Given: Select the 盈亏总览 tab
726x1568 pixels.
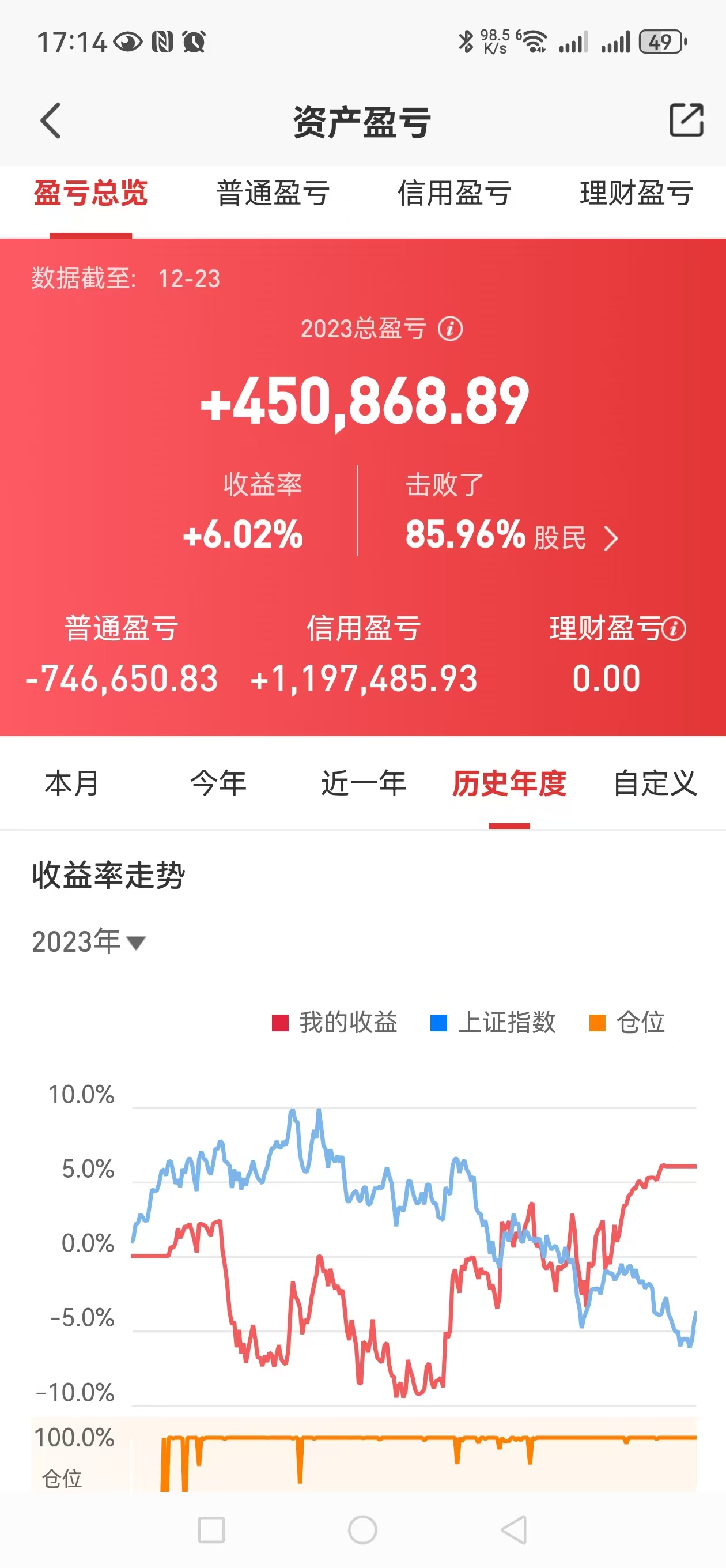Looking at the screenshot, I should click(x=90, y=194).
